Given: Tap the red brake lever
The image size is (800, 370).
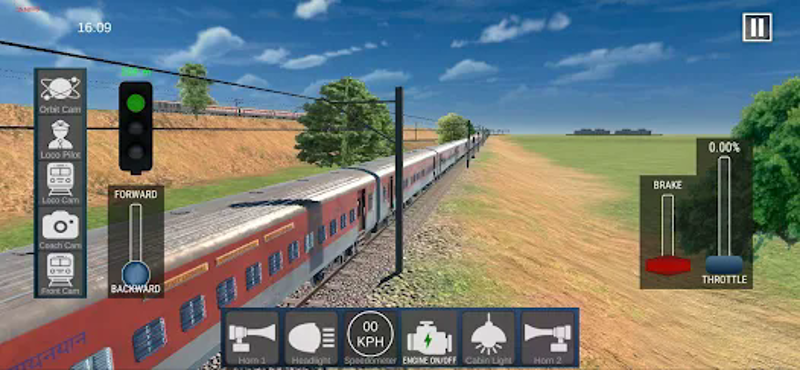Looking at the screenshot, I should [668, 266].
